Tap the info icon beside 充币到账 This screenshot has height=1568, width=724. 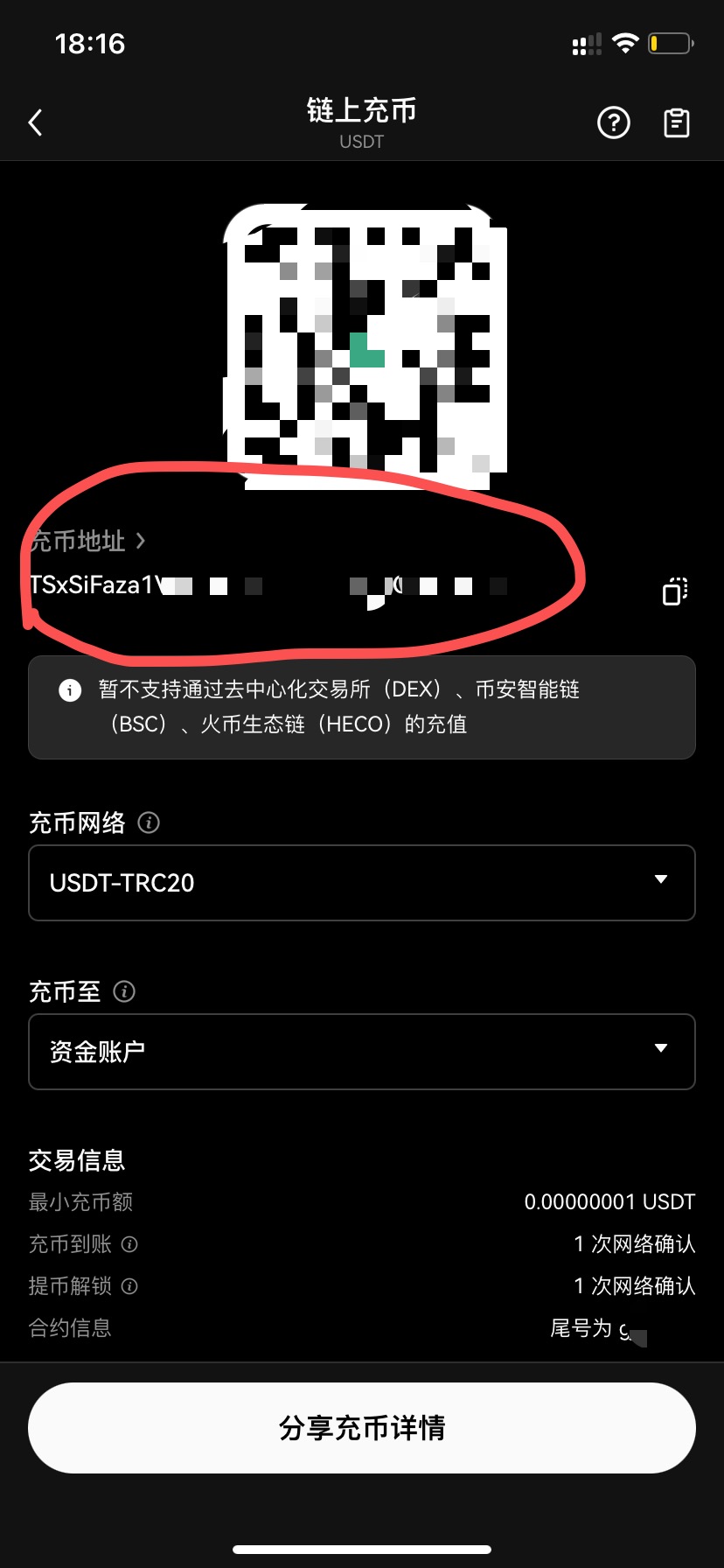(x=129, y=1243)
